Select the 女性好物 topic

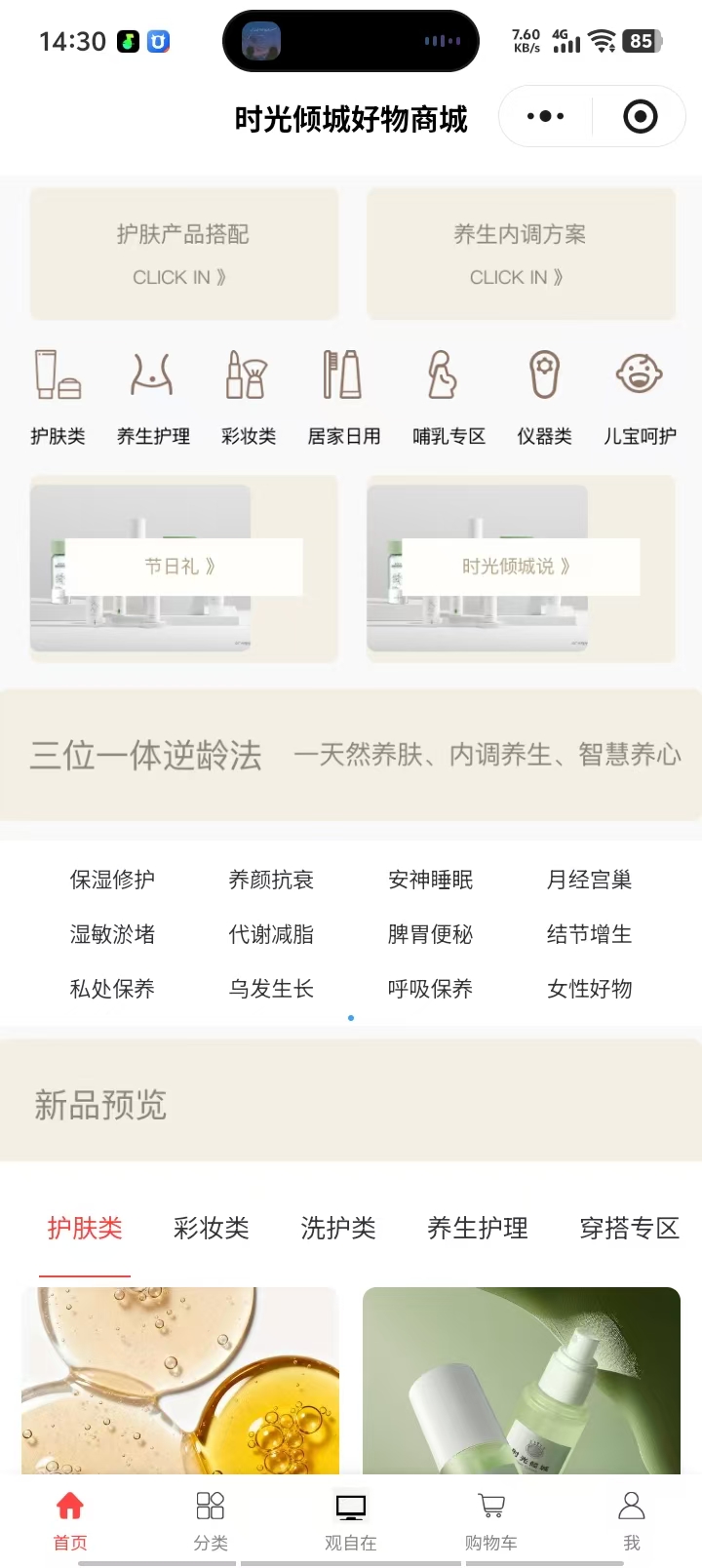pos(589,989)
